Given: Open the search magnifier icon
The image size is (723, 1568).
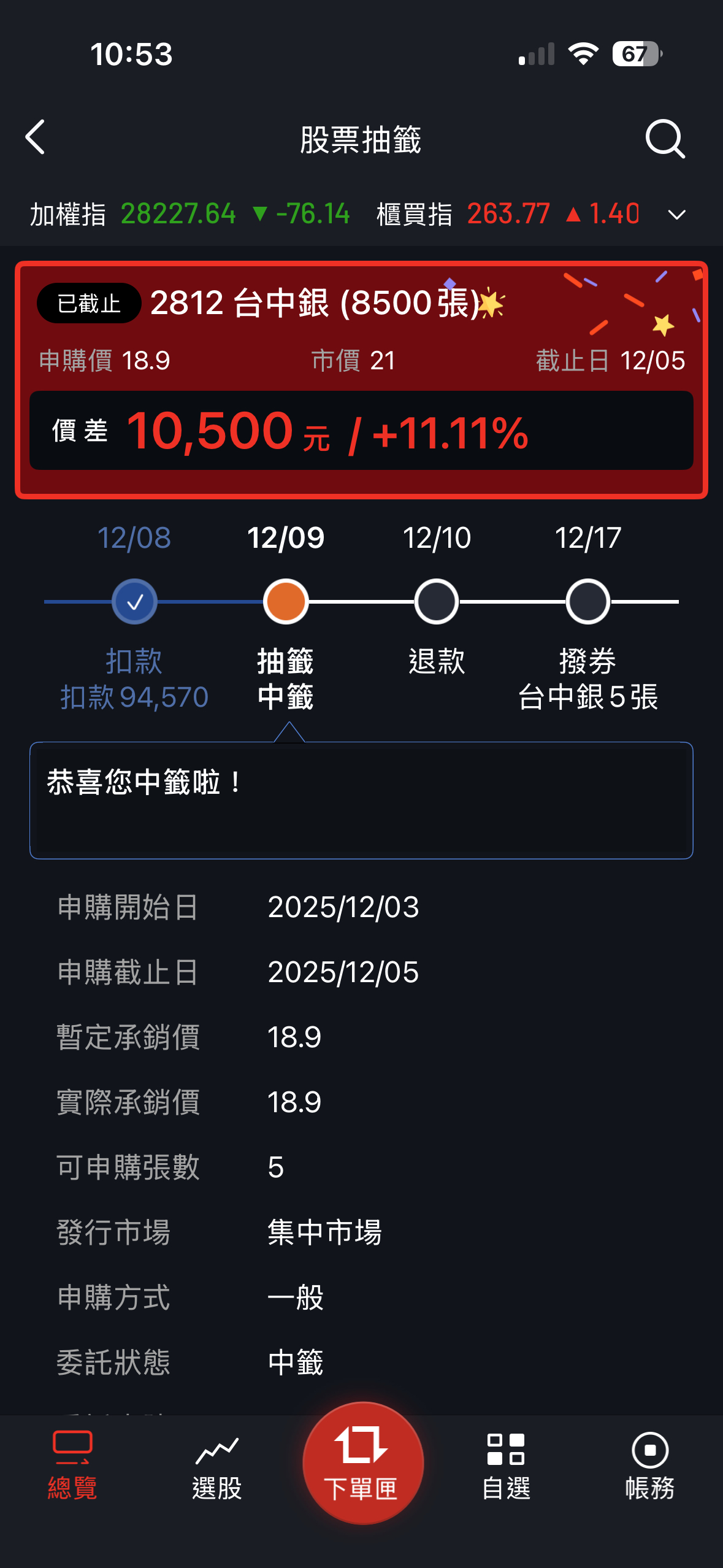Looking at the screenshot, I should pos(665,139).
